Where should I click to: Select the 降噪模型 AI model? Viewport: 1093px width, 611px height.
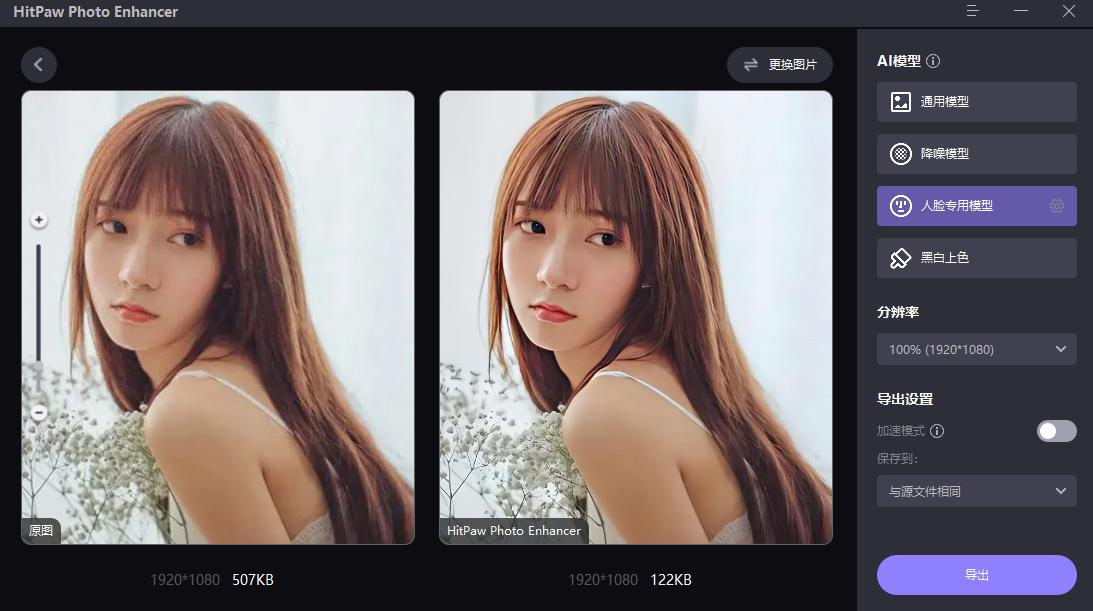pos(976,154)
